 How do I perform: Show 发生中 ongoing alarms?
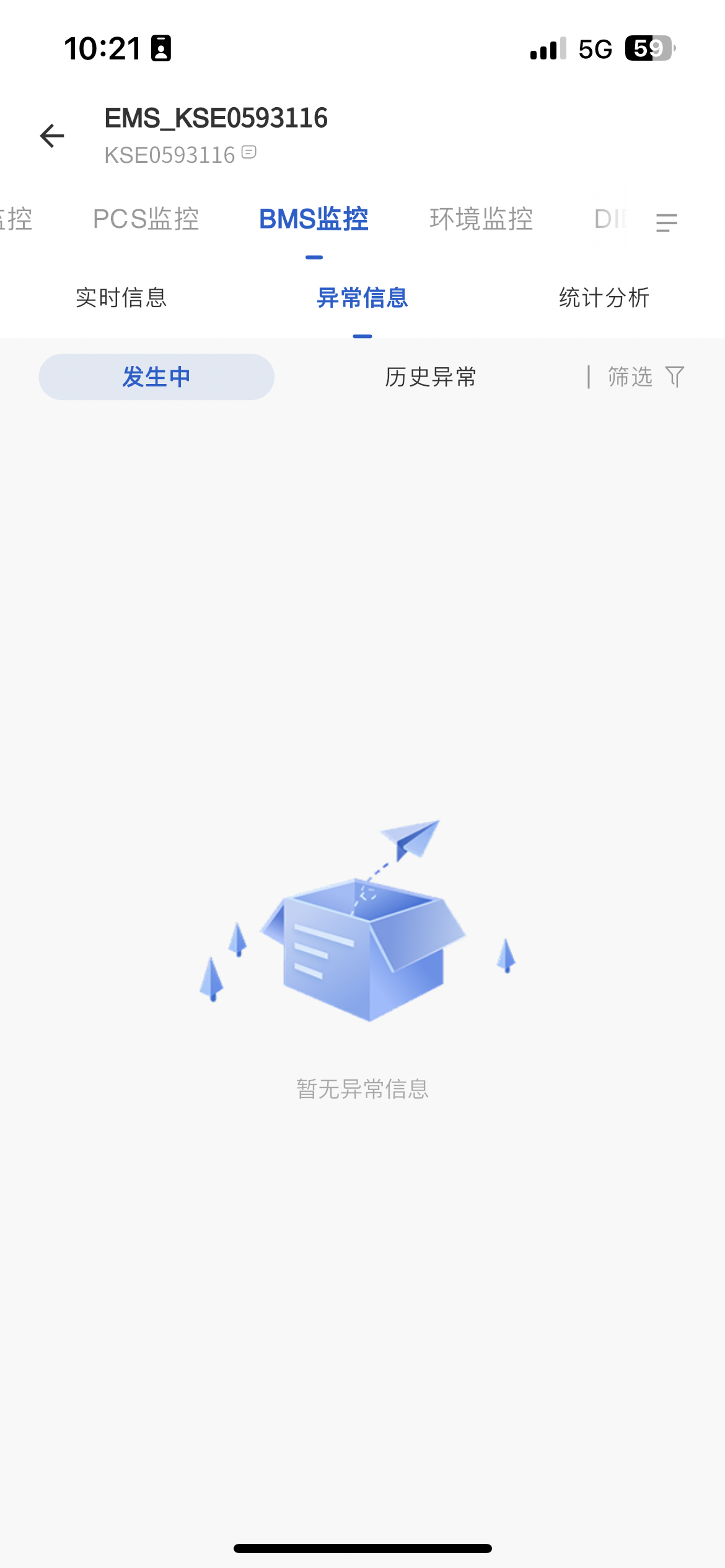pyautogui.click(x=156, y=377)
